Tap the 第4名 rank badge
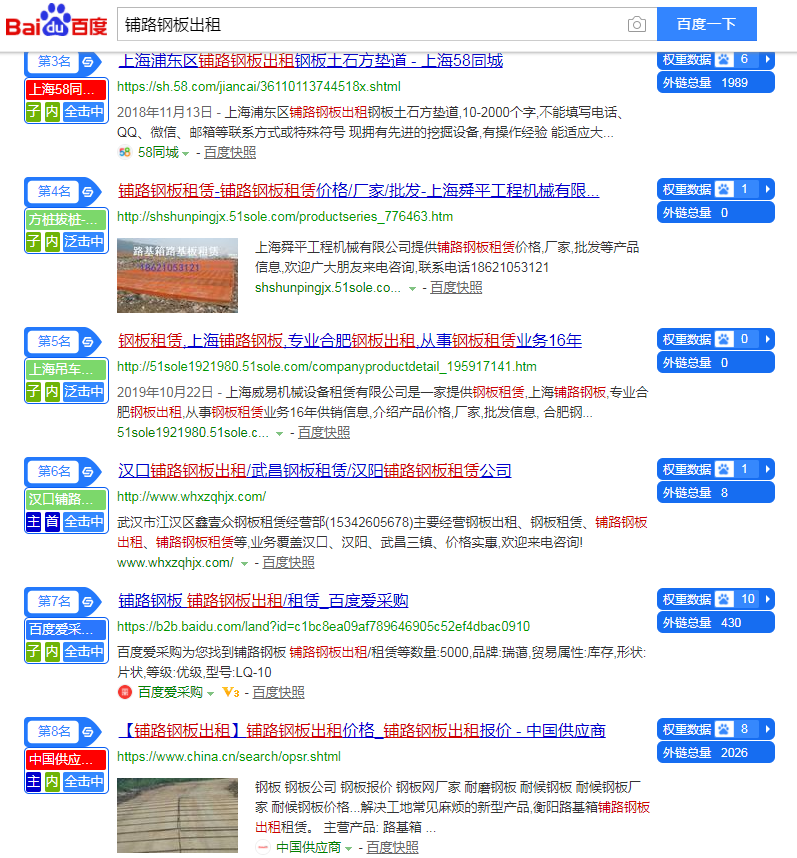Screen dimensions: 797x858 [55, 191]
